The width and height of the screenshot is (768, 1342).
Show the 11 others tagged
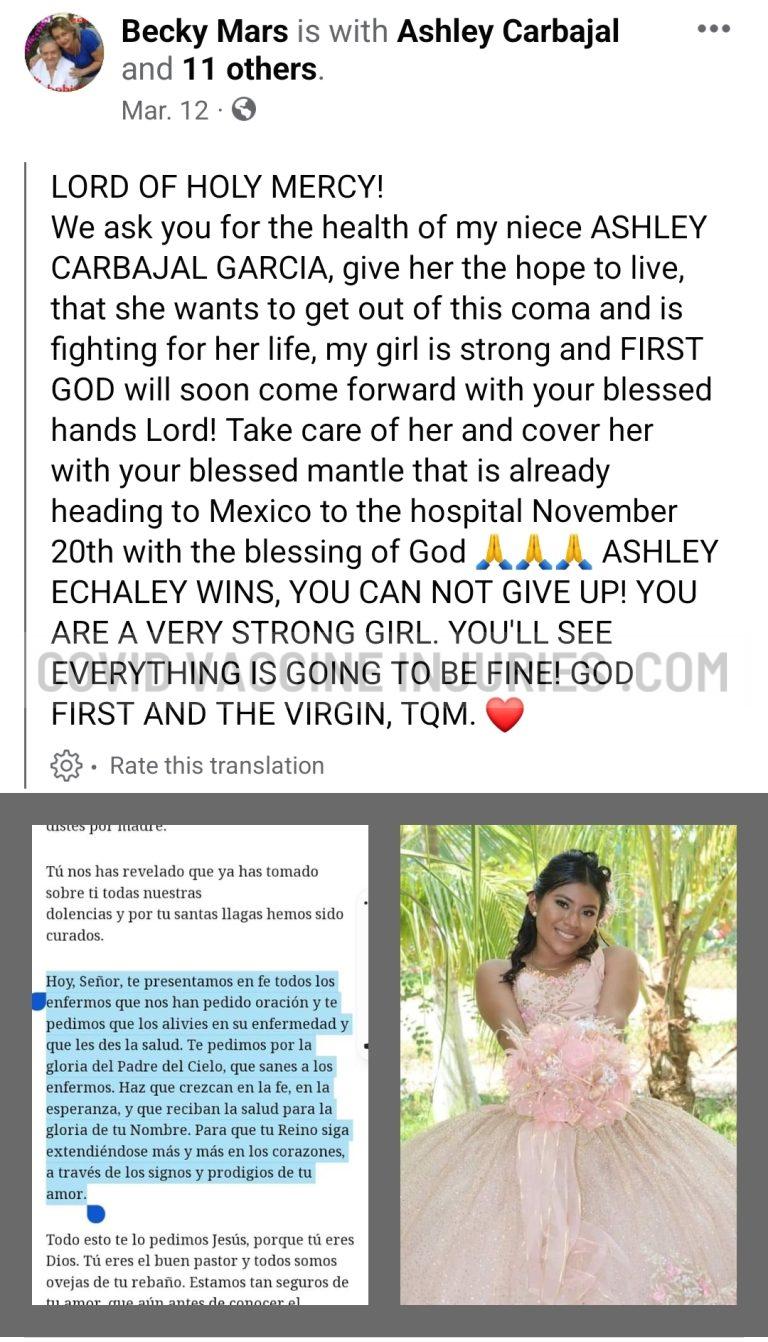pos(250,70)
